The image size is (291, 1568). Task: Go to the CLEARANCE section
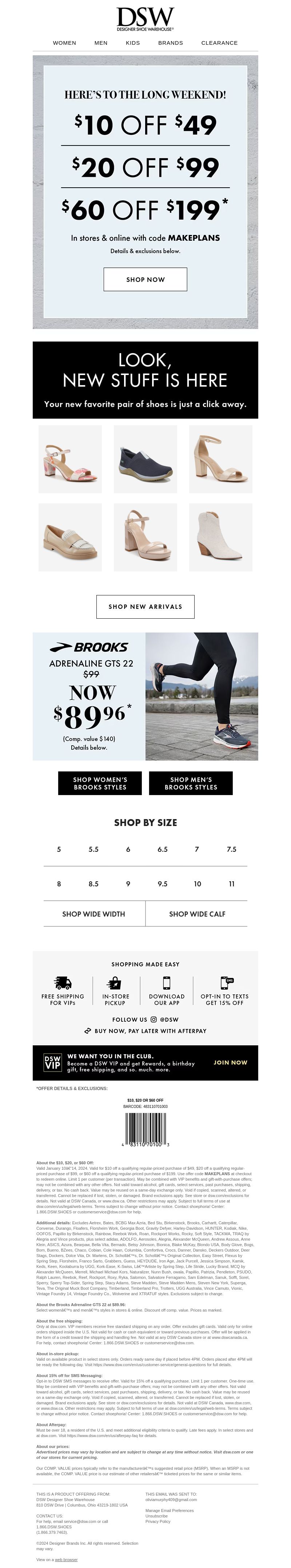[x=219, y=43]
